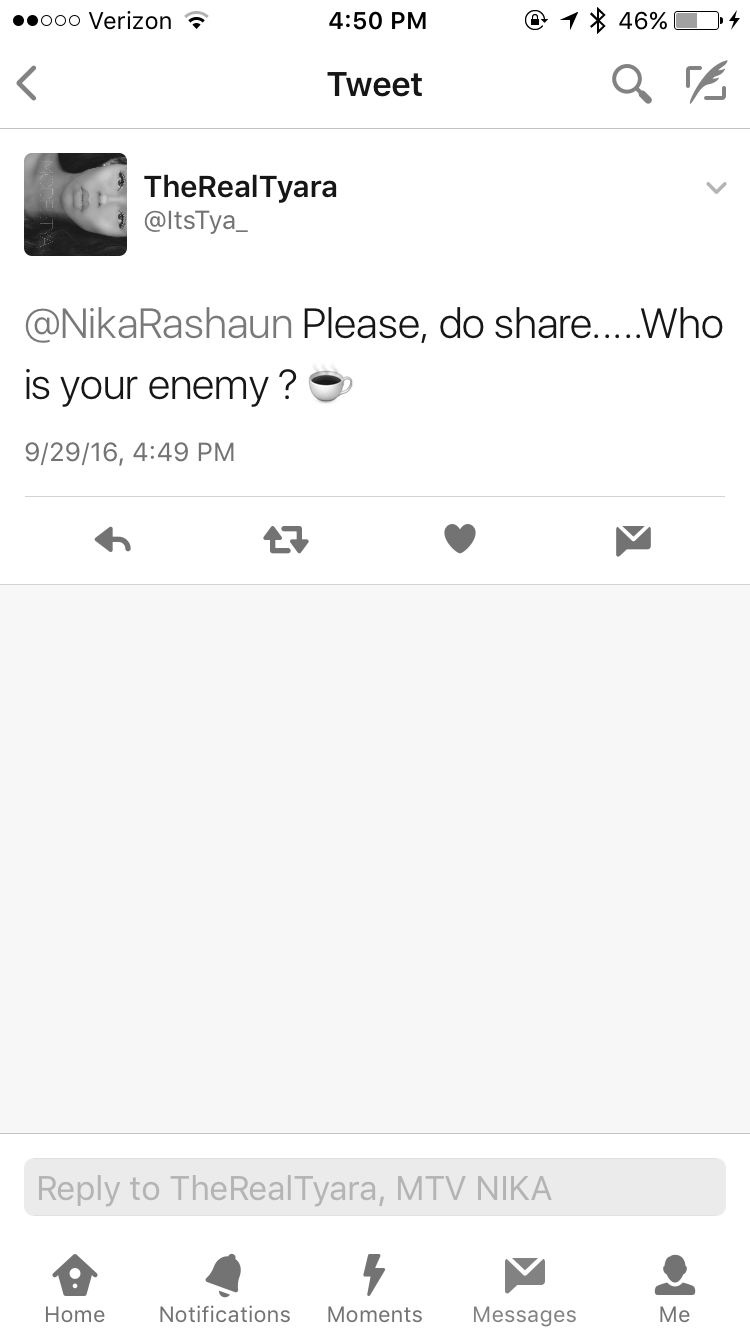
Task: Switch to the Home tab
Action: point(75,1288)
